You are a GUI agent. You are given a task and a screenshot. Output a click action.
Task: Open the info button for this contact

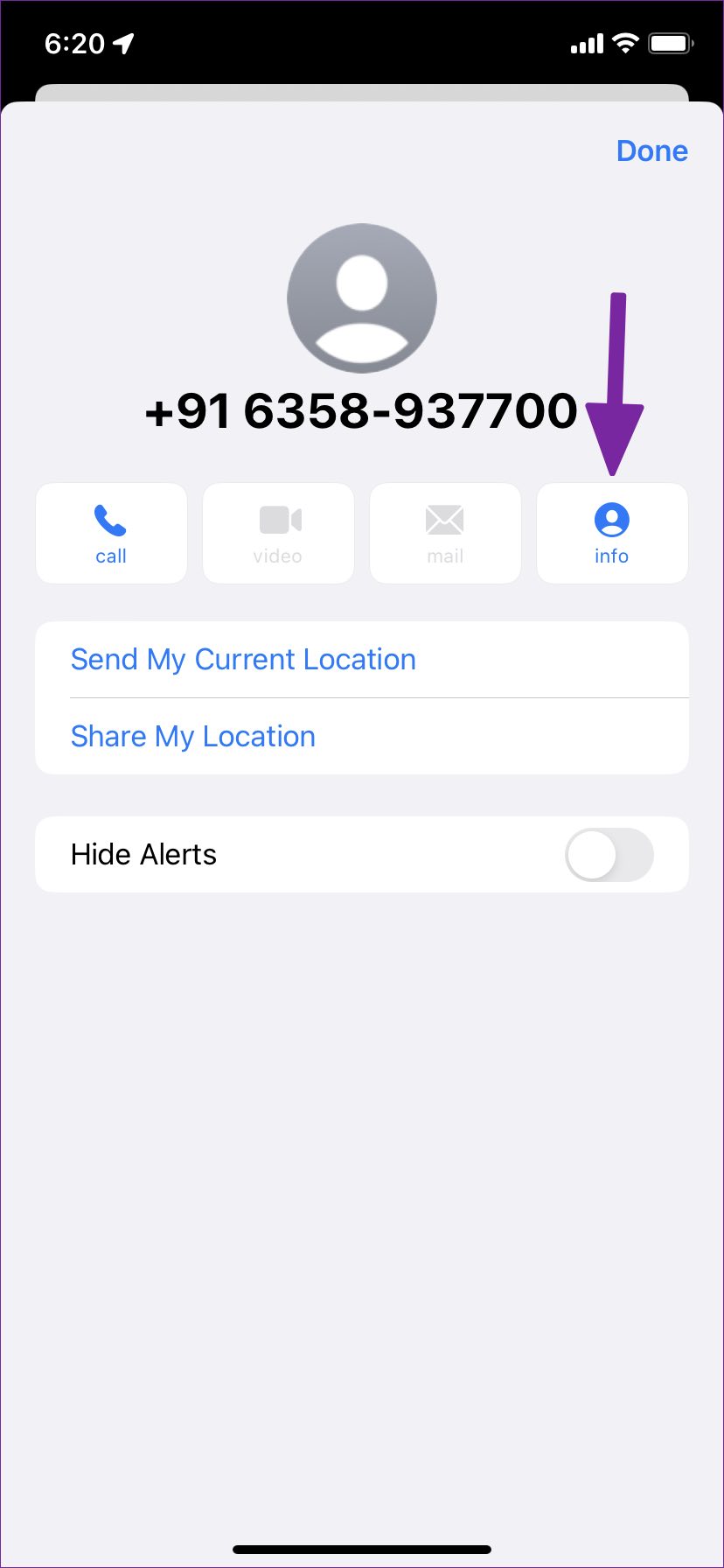(x=611, y=533)
